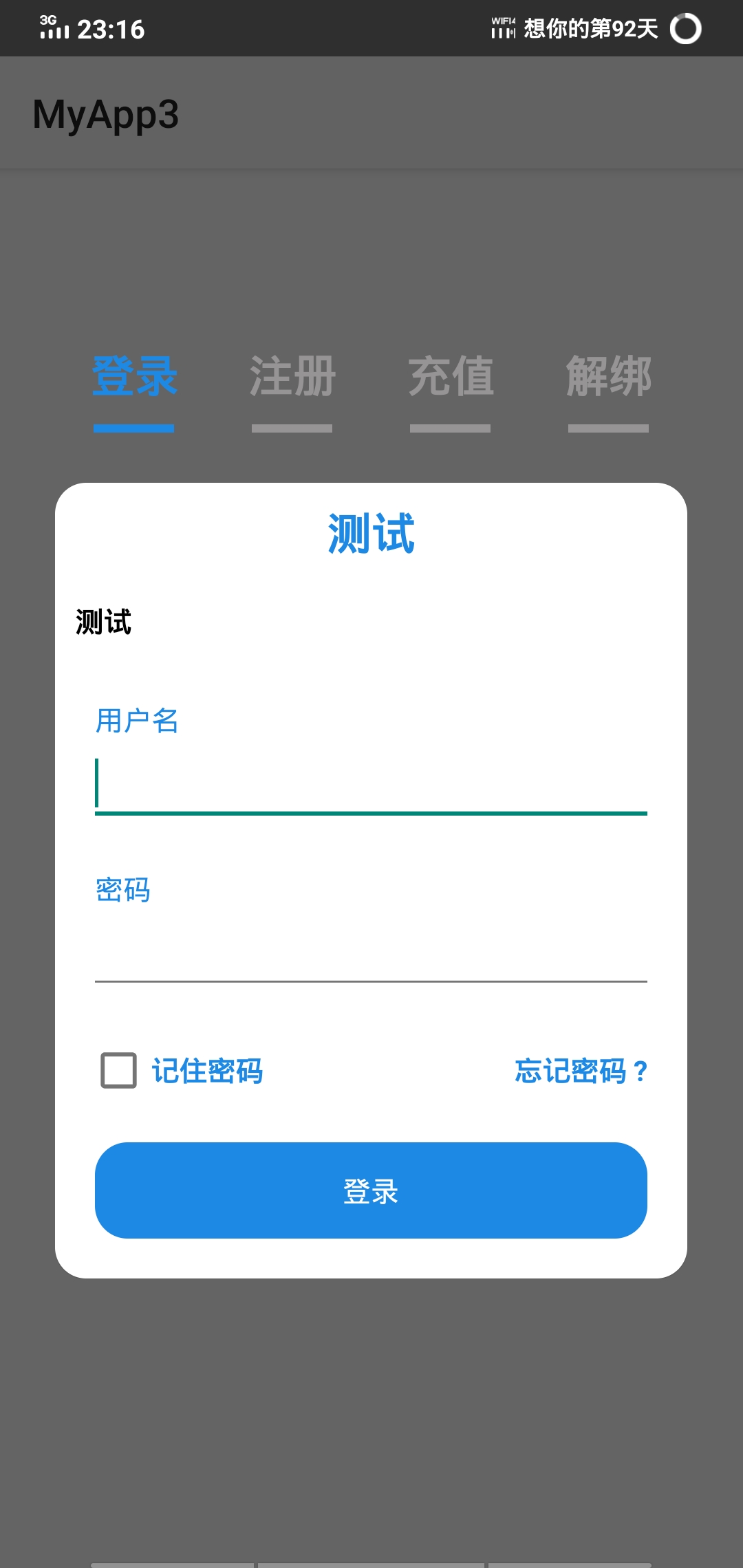Enable the 记住密码 checkbox
Viewport: 743px width, 1568px height.
pyautogui.click(x=119, y=1071)
